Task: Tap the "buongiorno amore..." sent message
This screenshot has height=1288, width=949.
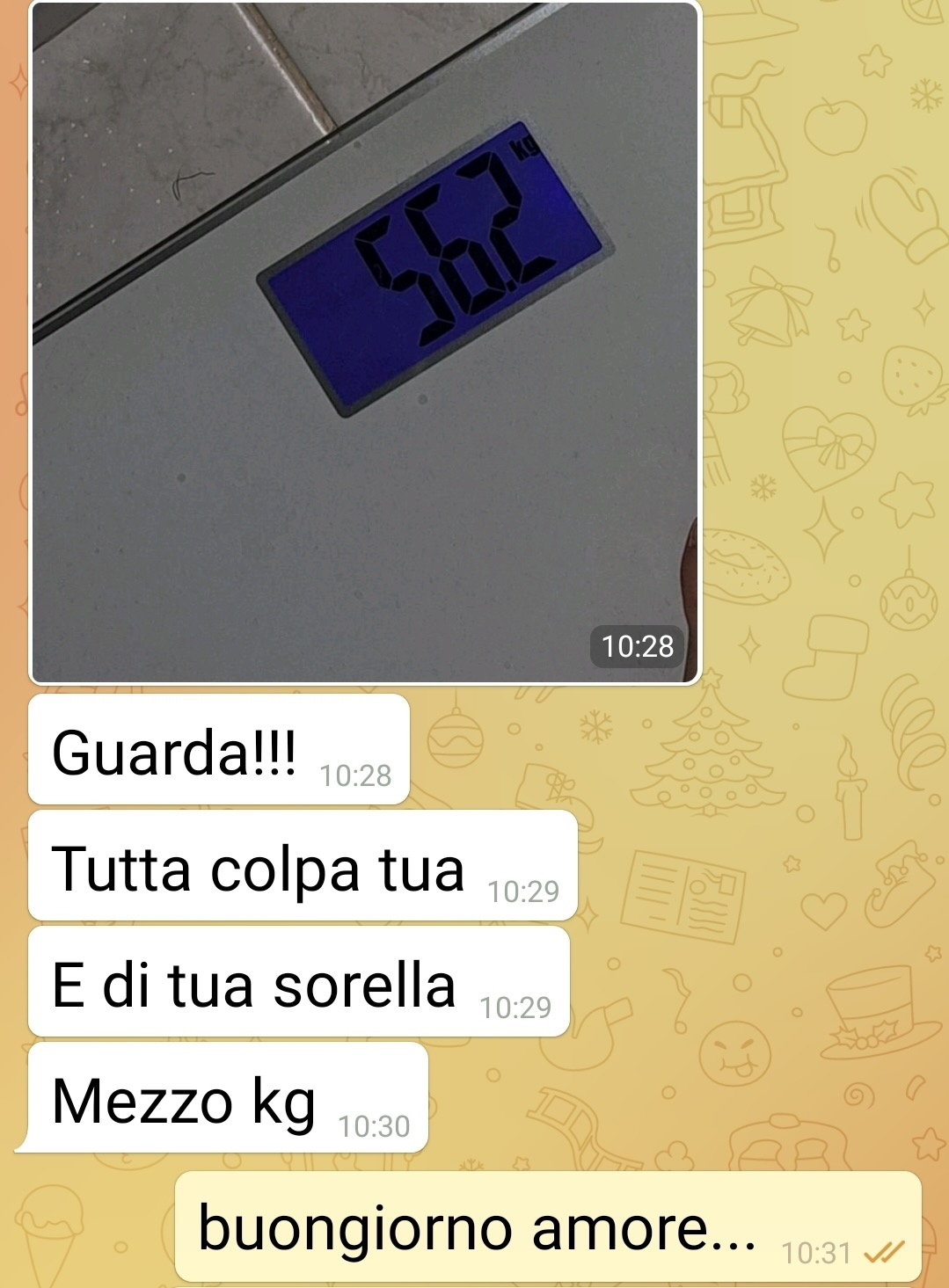Action: [x=547, y=1226]
